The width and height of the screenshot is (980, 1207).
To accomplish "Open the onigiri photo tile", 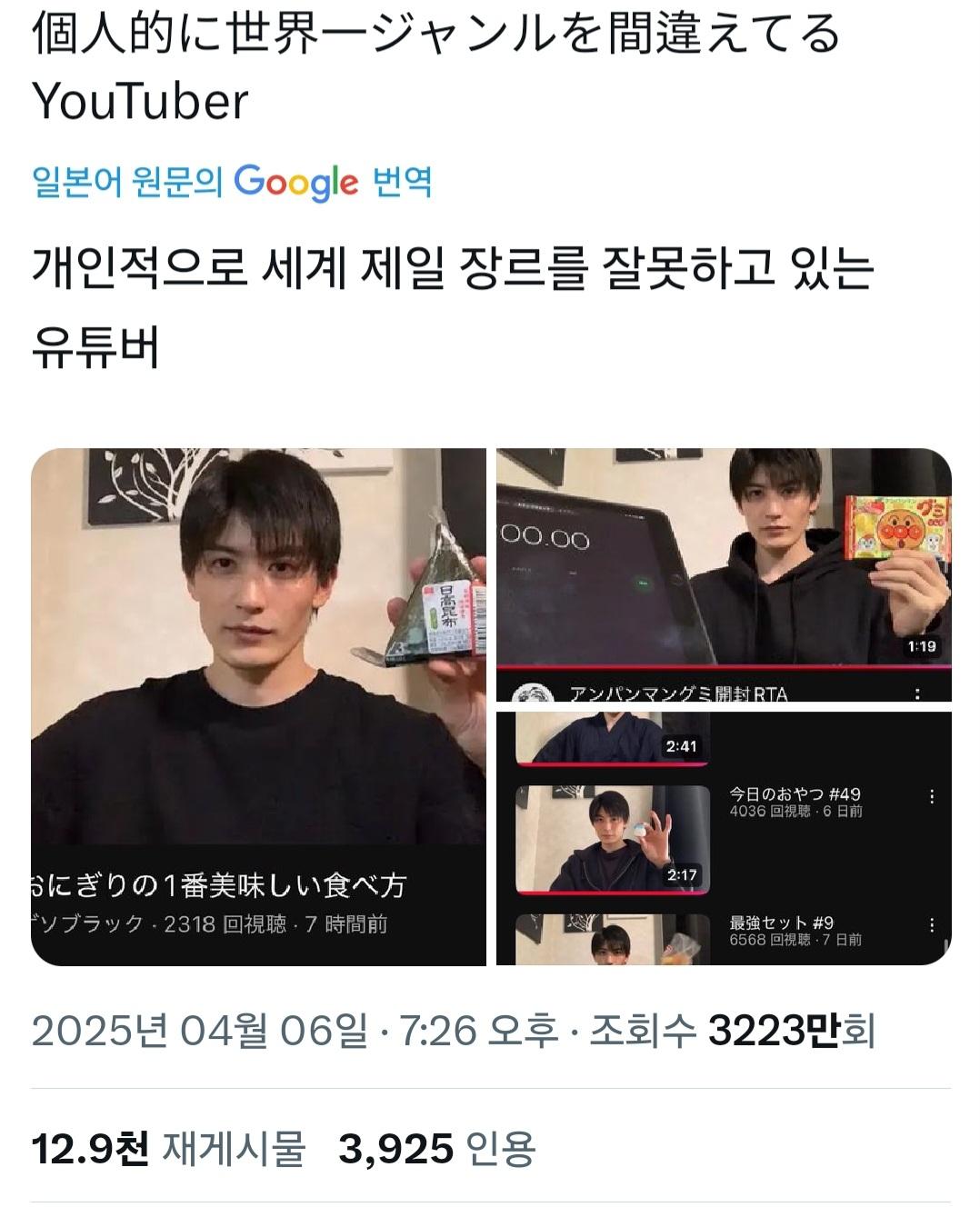I will [x=258, y=705].
